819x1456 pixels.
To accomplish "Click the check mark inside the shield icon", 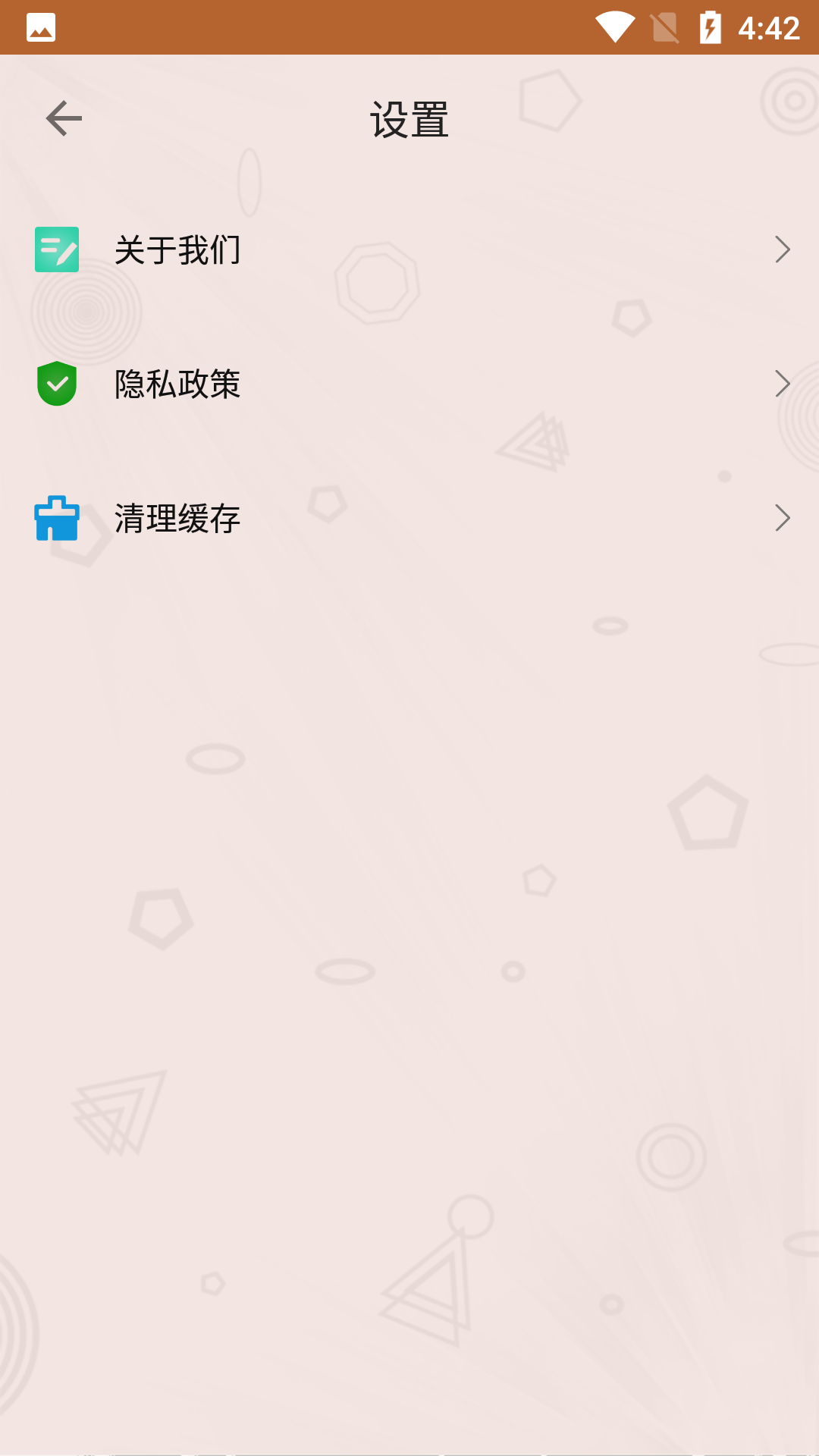I will click(x=56, y=383).
